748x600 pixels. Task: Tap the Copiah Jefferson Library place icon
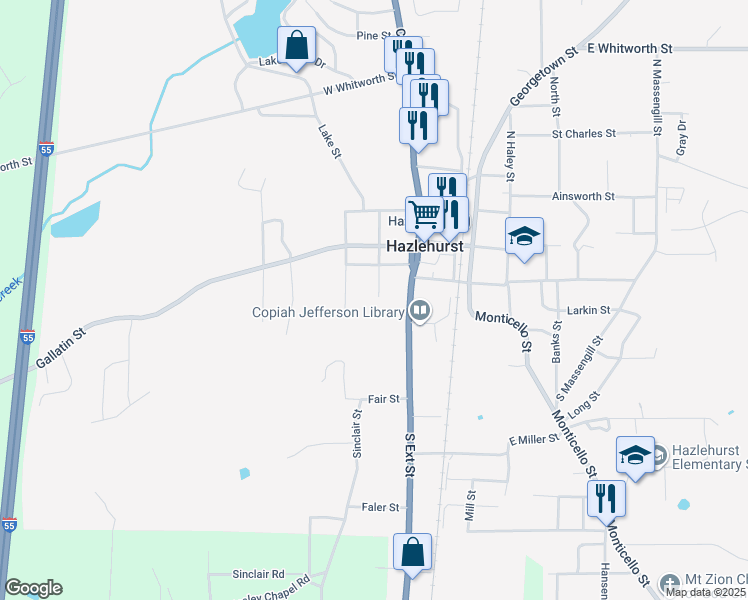click(420, 311)
